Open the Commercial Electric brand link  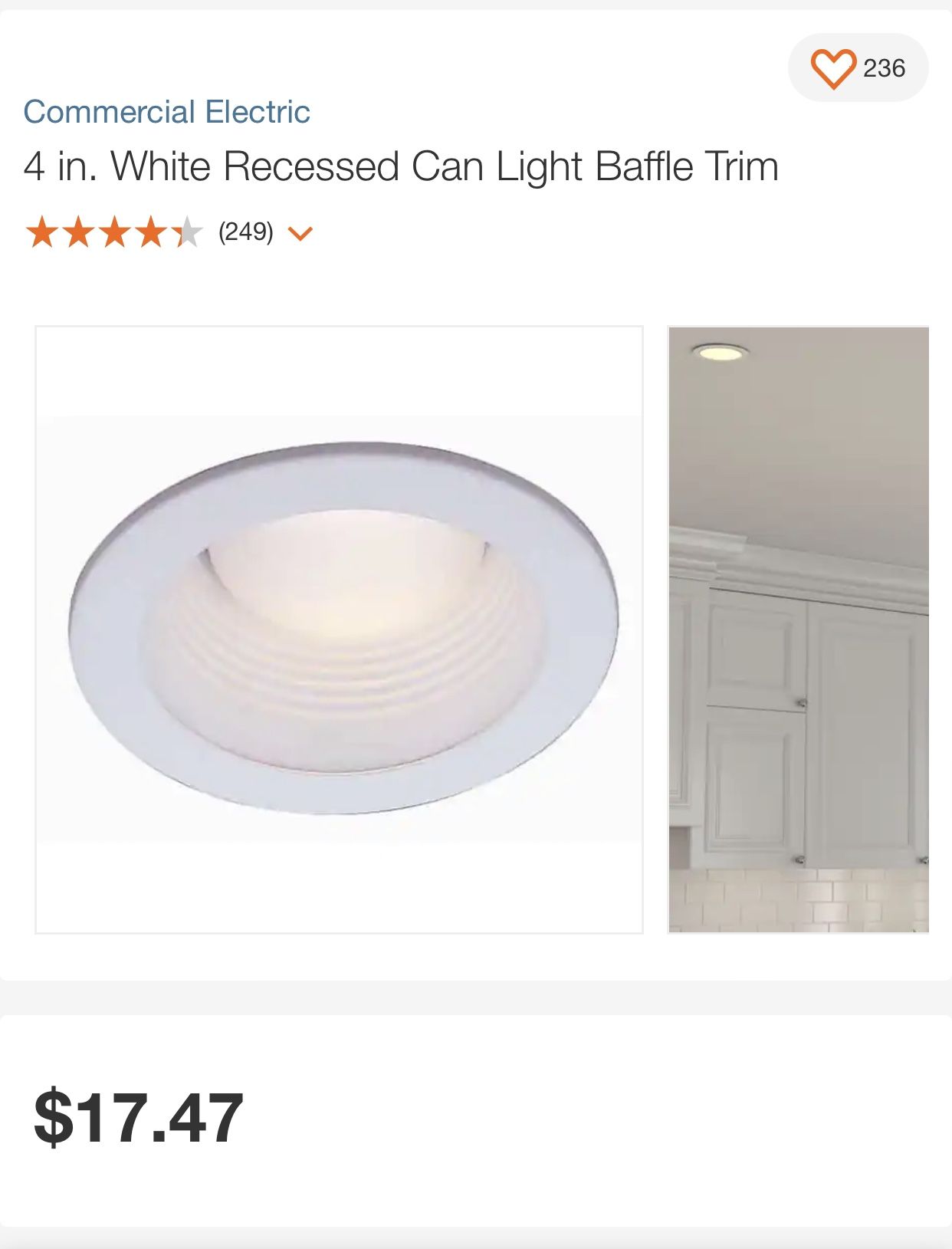[166, 112]
